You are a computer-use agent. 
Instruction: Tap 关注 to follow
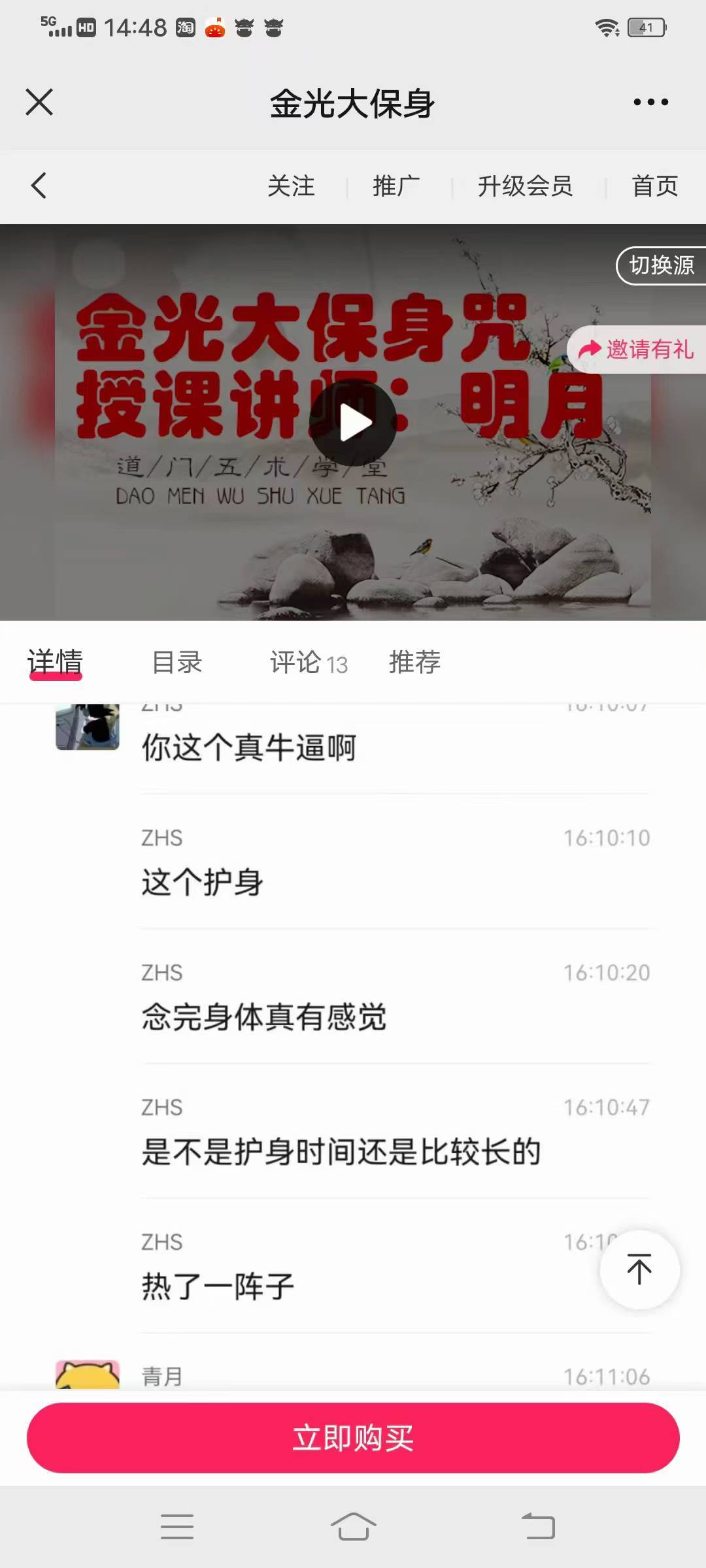click(x=291, y=186)
